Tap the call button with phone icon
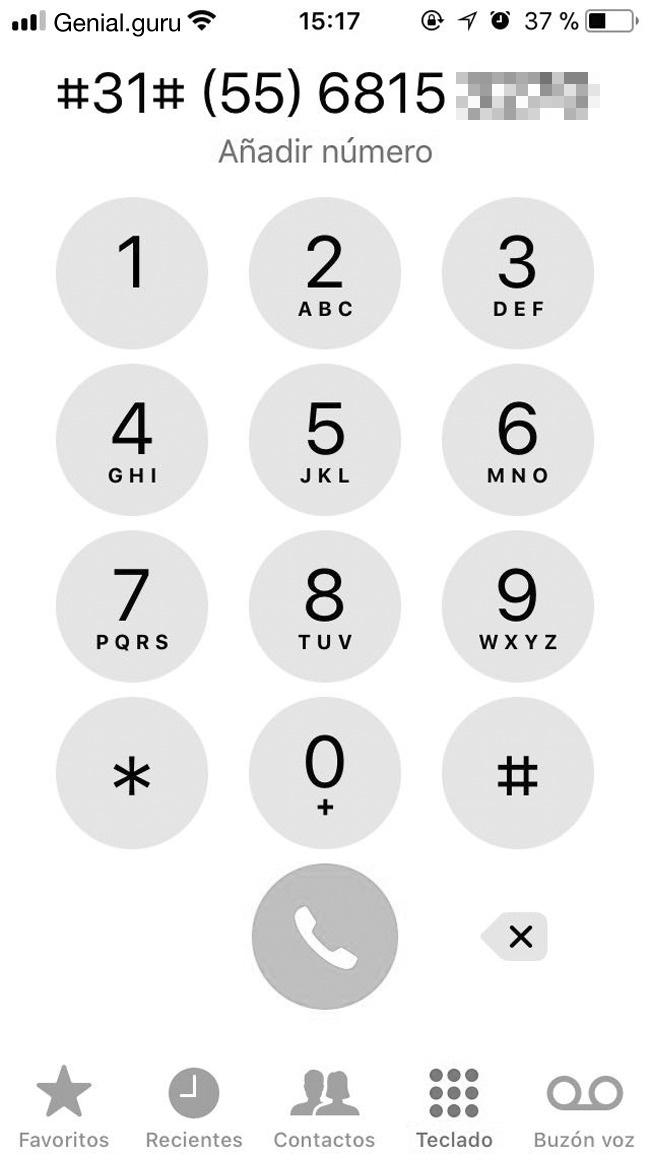 pos(325,936)
